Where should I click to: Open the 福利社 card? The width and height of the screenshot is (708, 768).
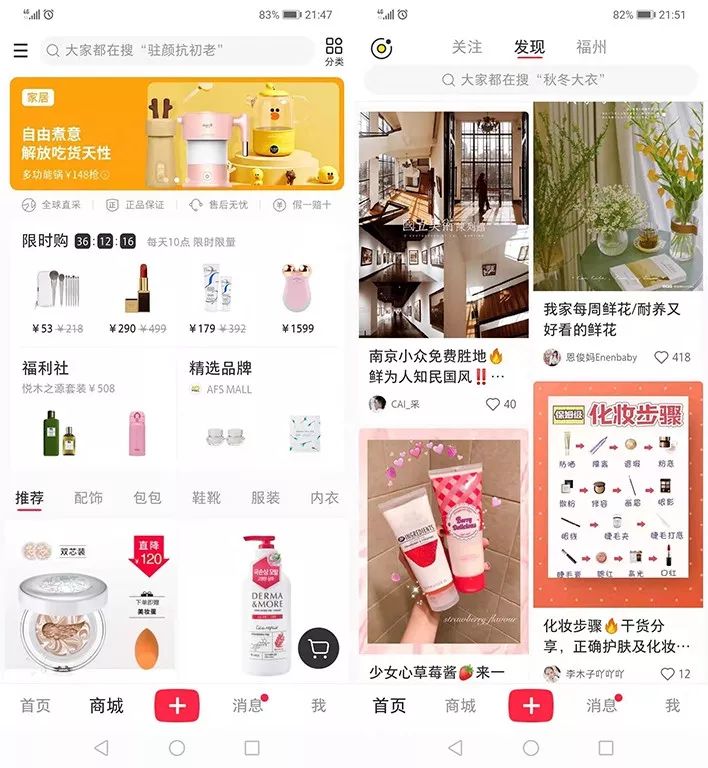93,408
